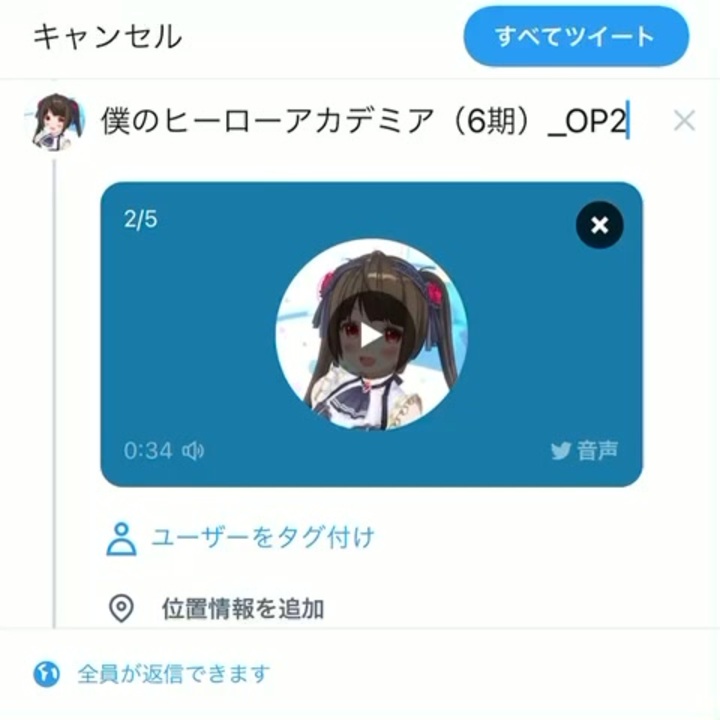This screenshot has height=720, width=720.
Task: Post the thread with すべてツイート
Action: [x=576, y=36]
